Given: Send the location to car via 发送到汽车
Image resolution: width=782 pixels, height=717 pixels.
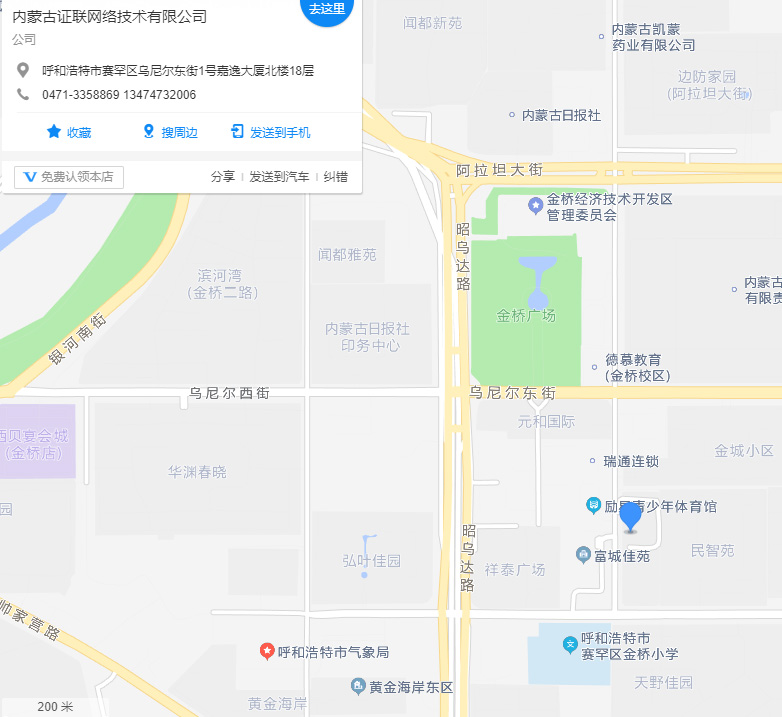Looking at the screenshot, I should coord(279,177).
